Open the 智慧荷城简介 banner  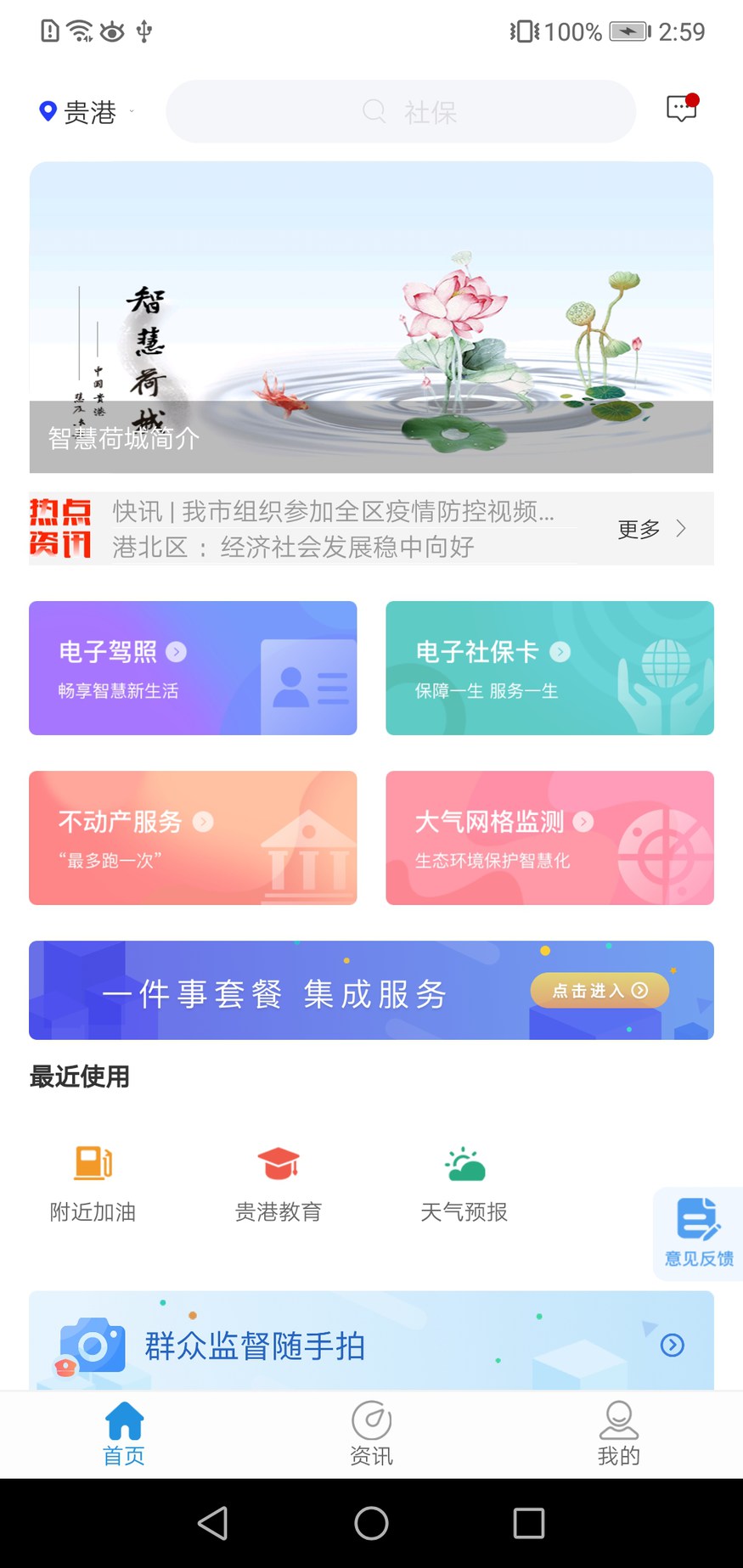pos(371,317)
